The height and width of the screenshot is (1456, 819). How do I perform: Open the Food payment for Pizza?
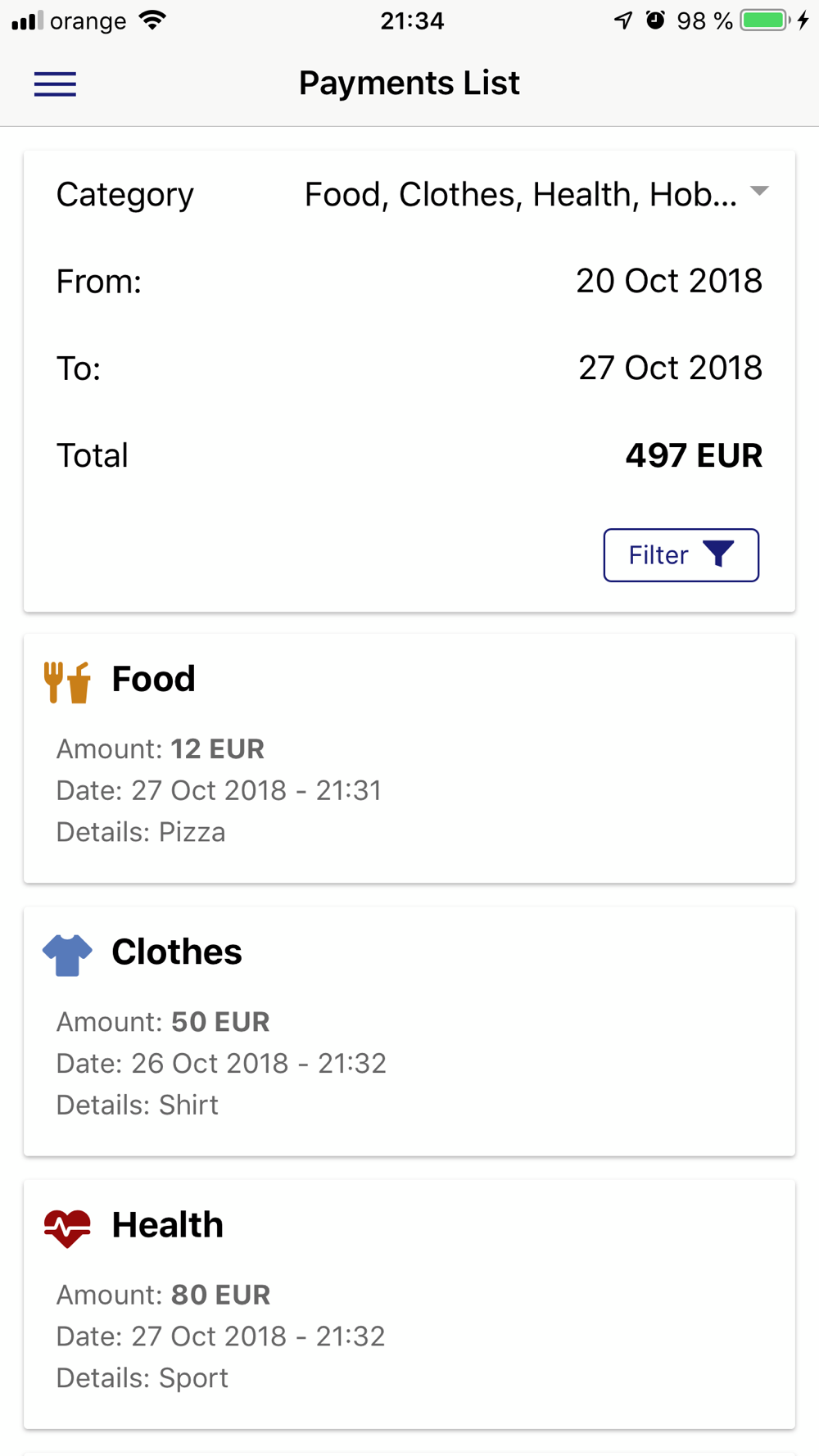pyautogui.click(x=409, y=758)
